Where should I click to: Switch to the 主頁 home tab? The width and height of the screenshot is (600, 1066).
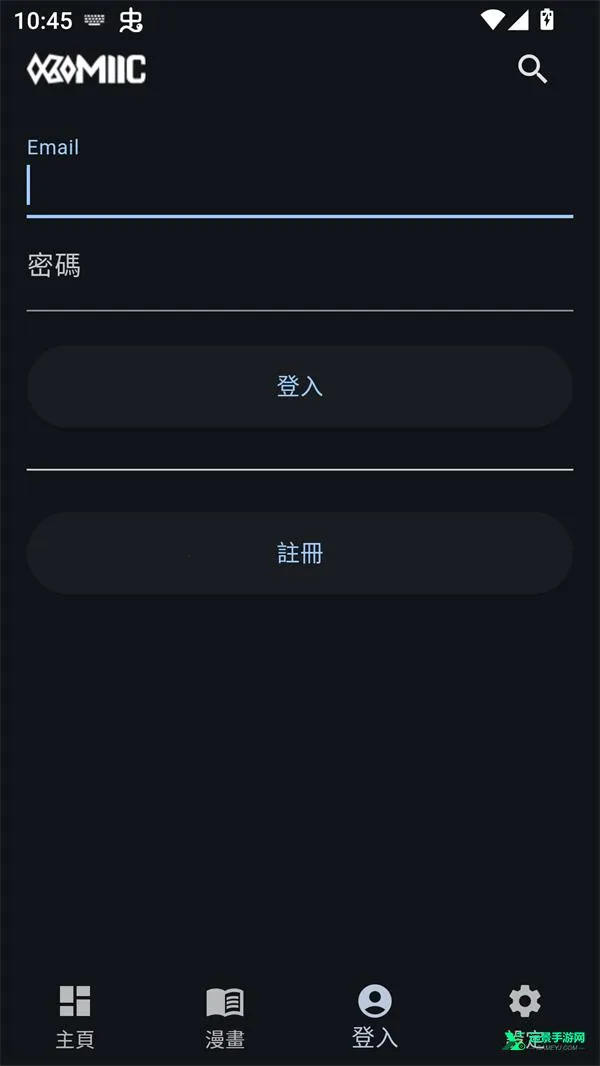coord(75,1015)
